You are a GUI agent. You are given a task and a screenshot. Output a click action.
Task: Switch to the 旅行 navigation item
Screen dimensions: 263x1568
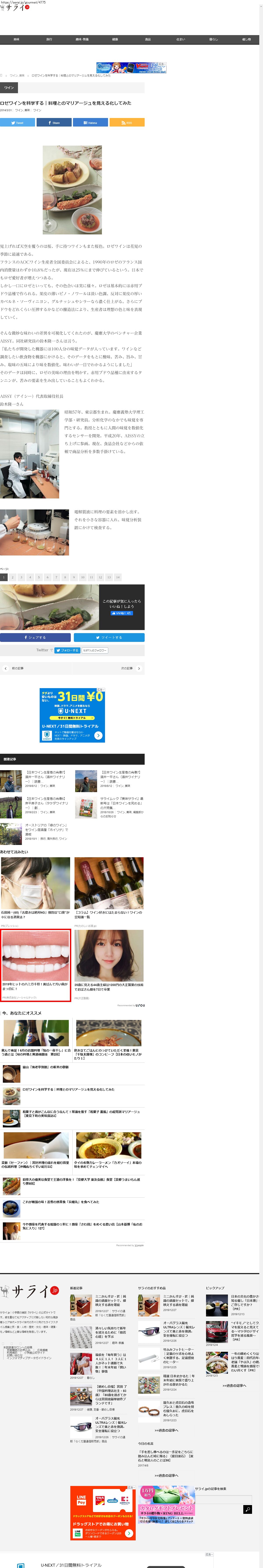pyautogui.click(x=49, y=39)
